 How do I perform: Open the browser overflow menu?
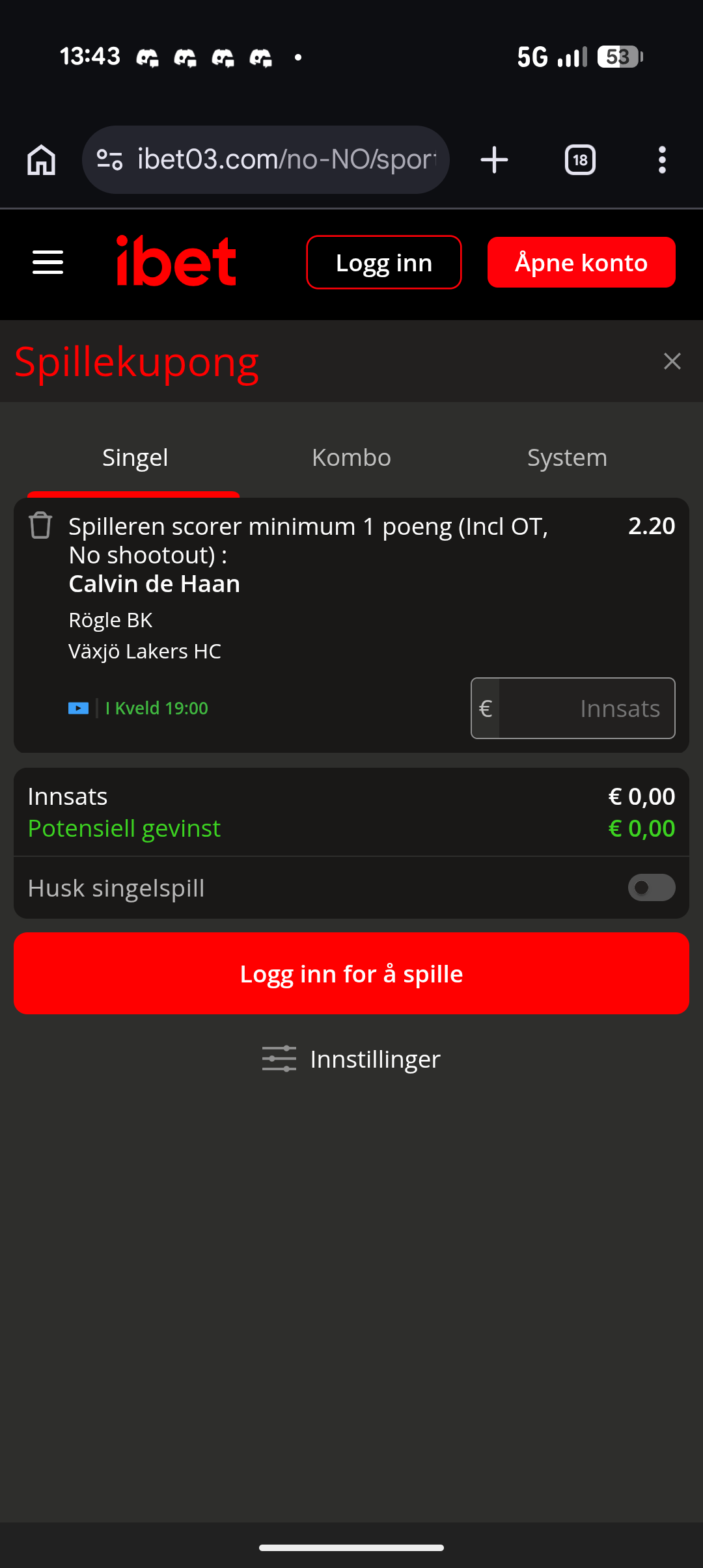[x=662, y=160]
